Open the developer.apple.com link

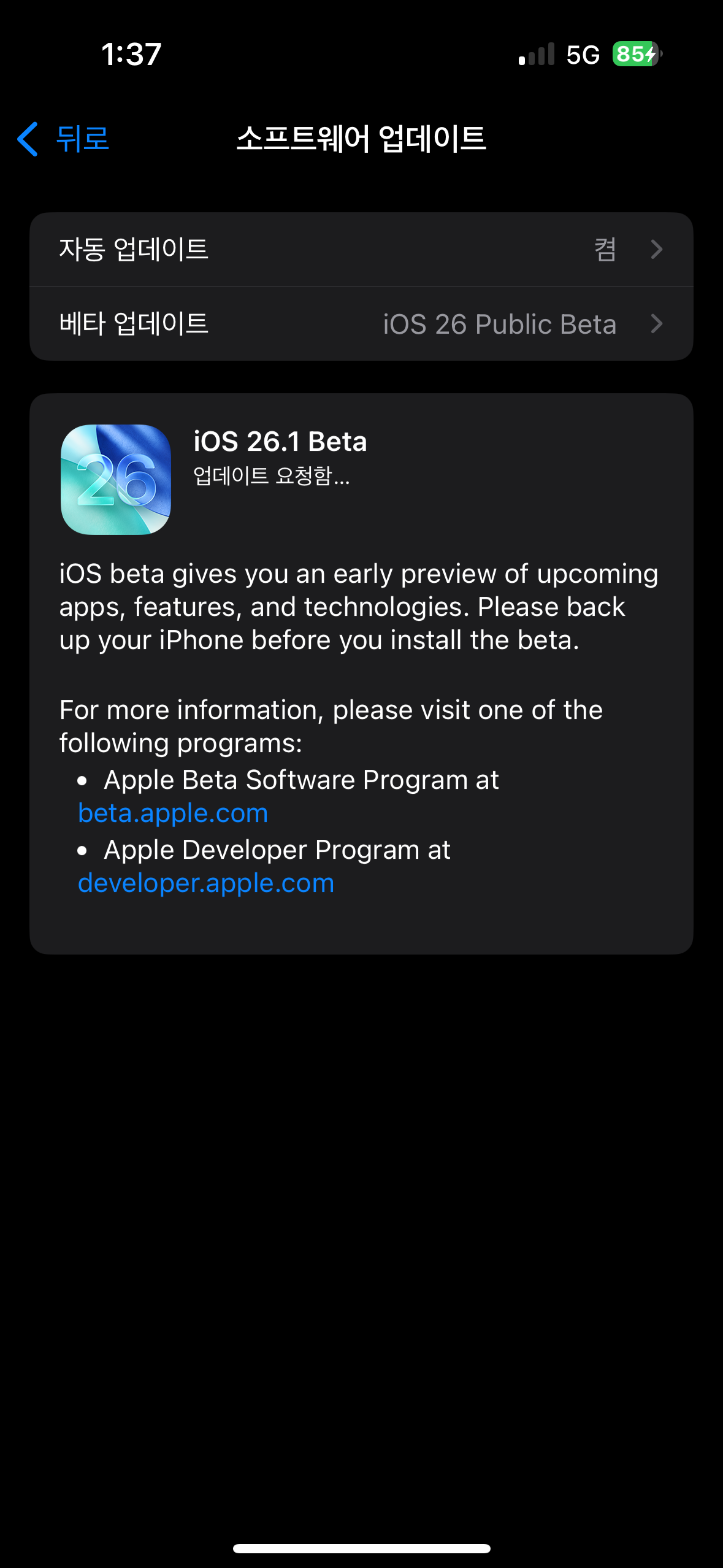tap(206, 883)
